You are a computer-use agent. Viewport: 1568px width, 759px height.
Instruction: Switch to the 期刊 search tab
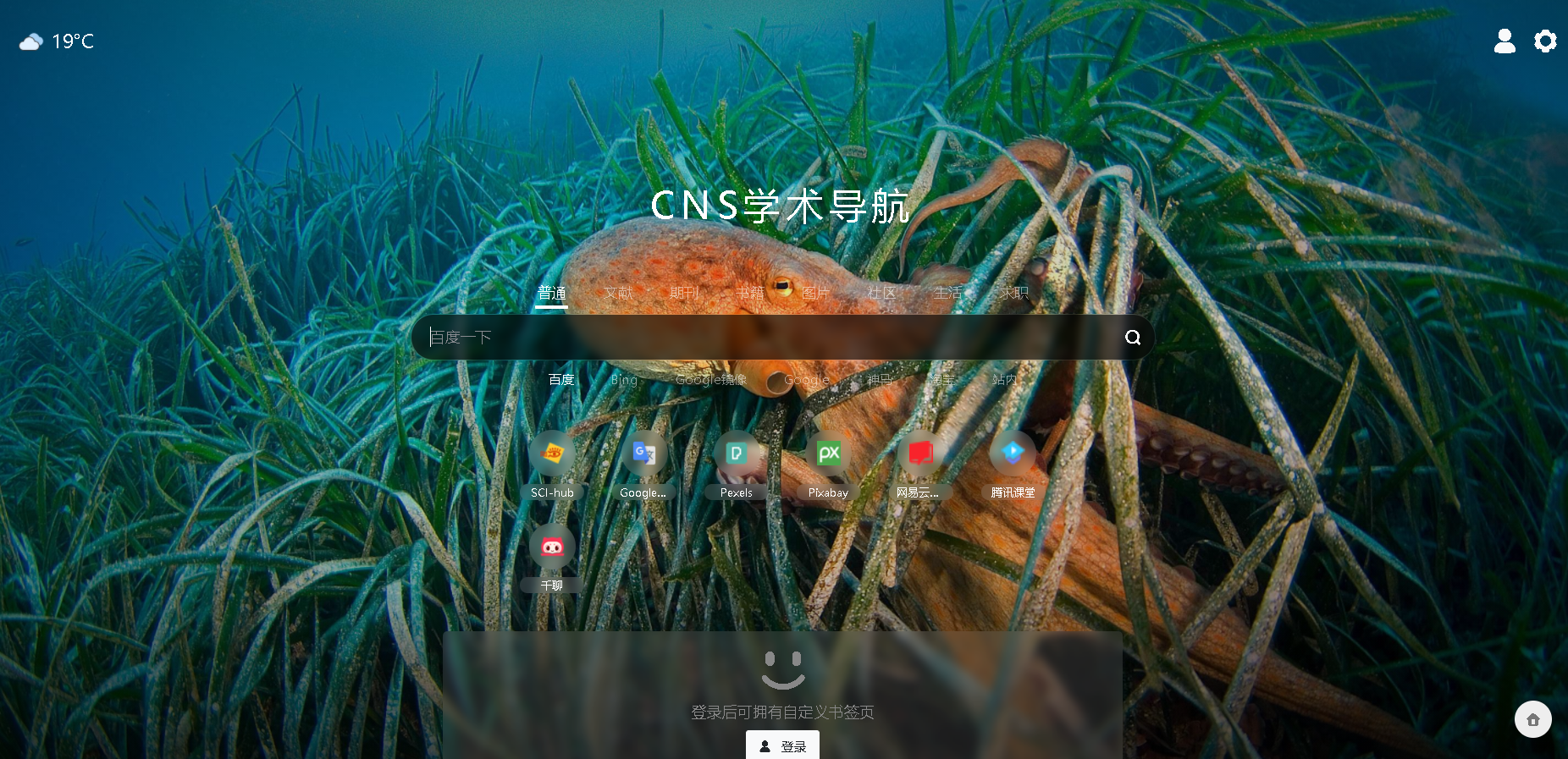click(x=684, y=293)
